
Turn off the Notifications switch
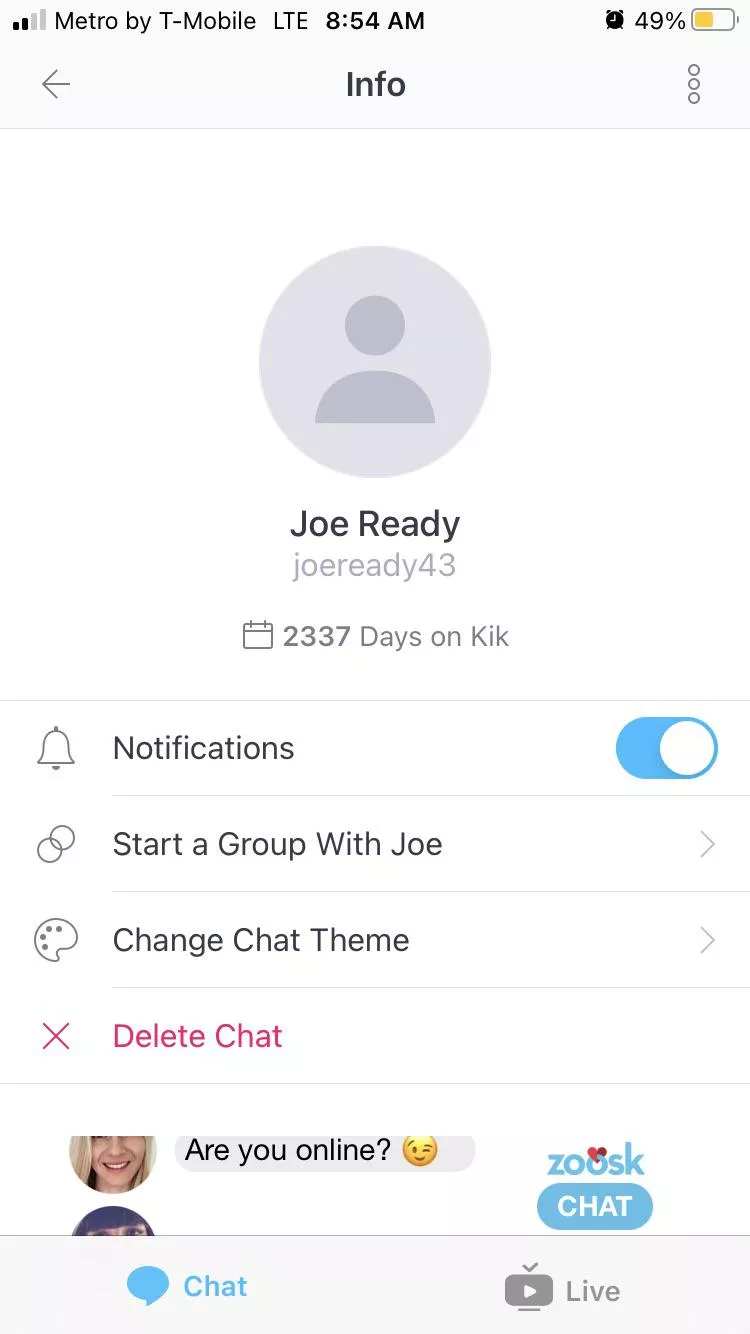pyautogui.click(x=666, y=748)
